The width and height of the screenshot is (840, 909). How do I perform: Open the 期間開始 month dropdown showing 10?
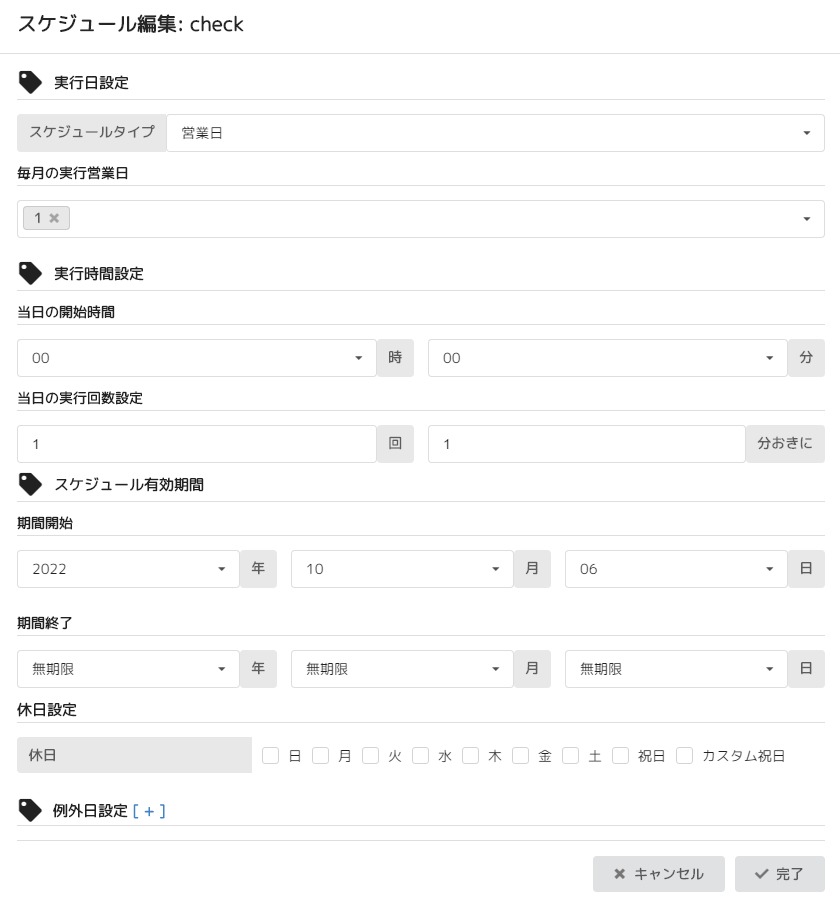coord(402,569)
